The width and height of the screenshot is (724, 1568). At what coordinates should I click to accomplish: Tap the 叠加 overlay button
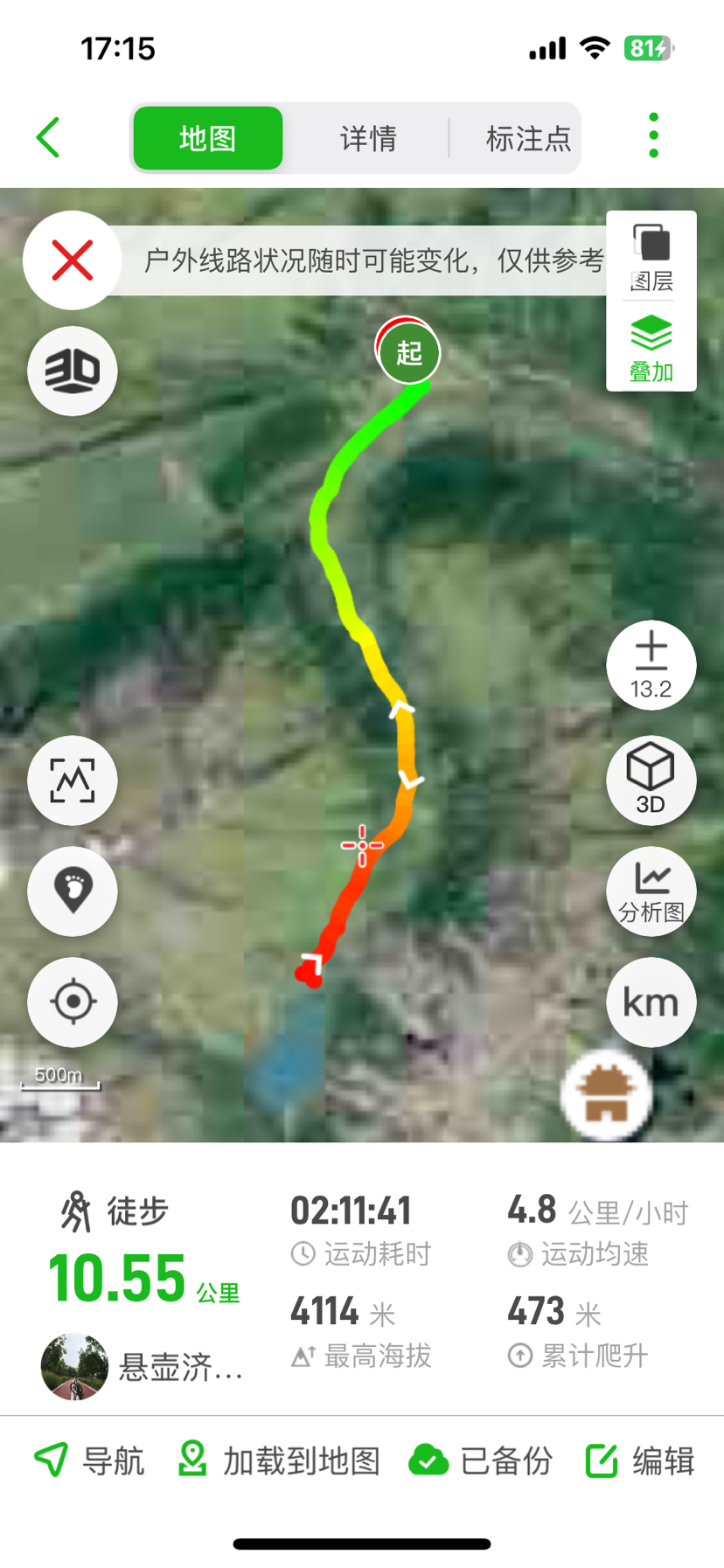[x=651, y=348]
